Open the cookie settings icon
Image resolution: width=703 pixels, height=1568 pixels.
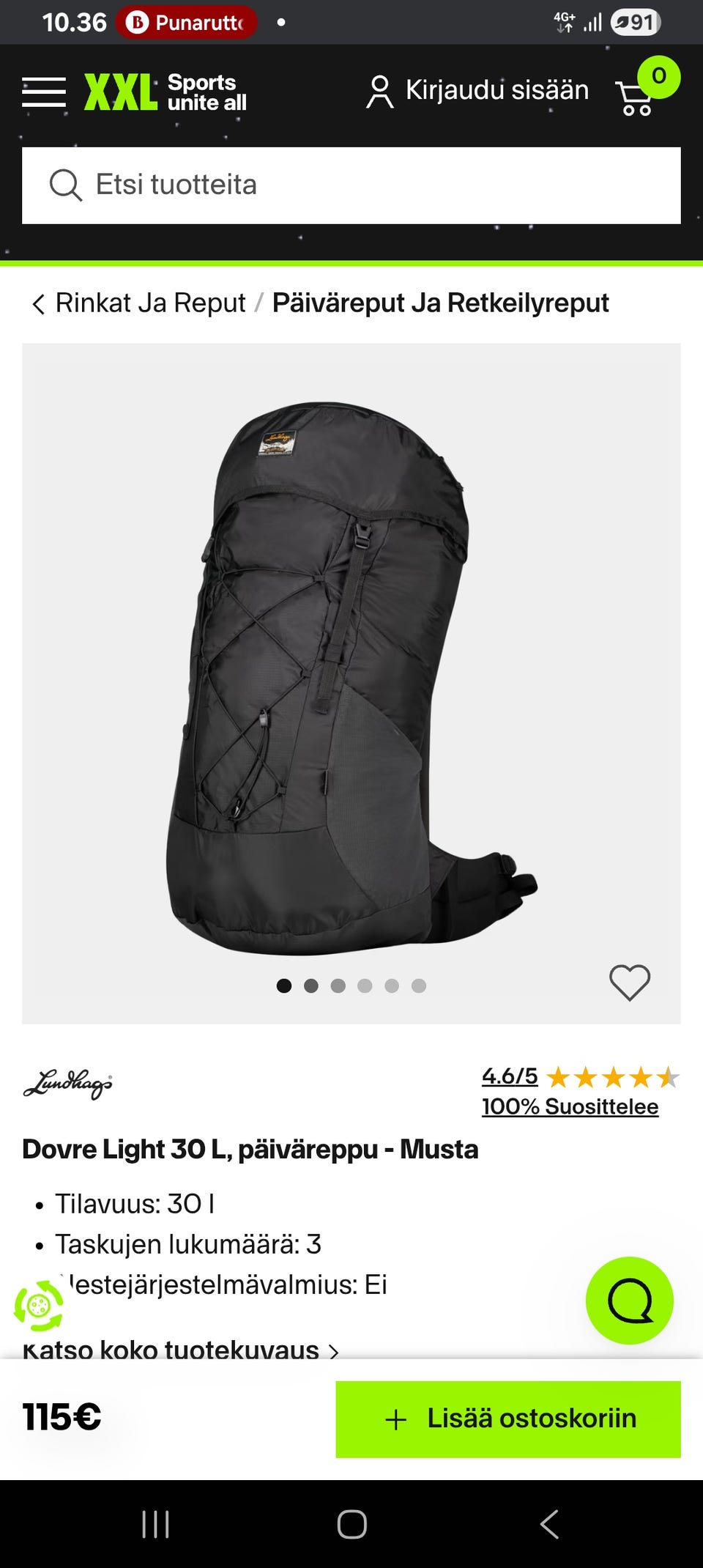39,1305
